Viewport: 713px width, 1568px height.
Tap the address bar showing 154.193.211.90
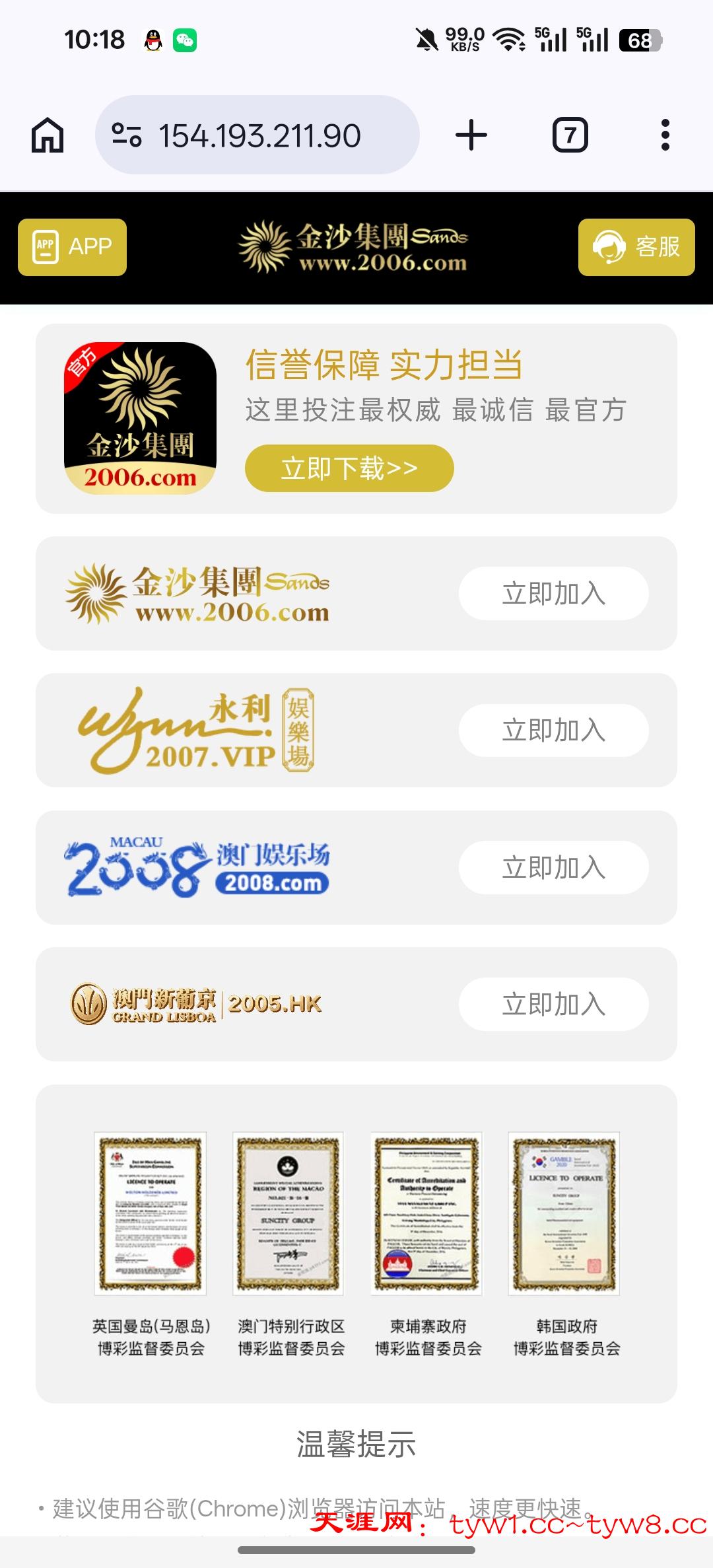click(x=257, y=135)
